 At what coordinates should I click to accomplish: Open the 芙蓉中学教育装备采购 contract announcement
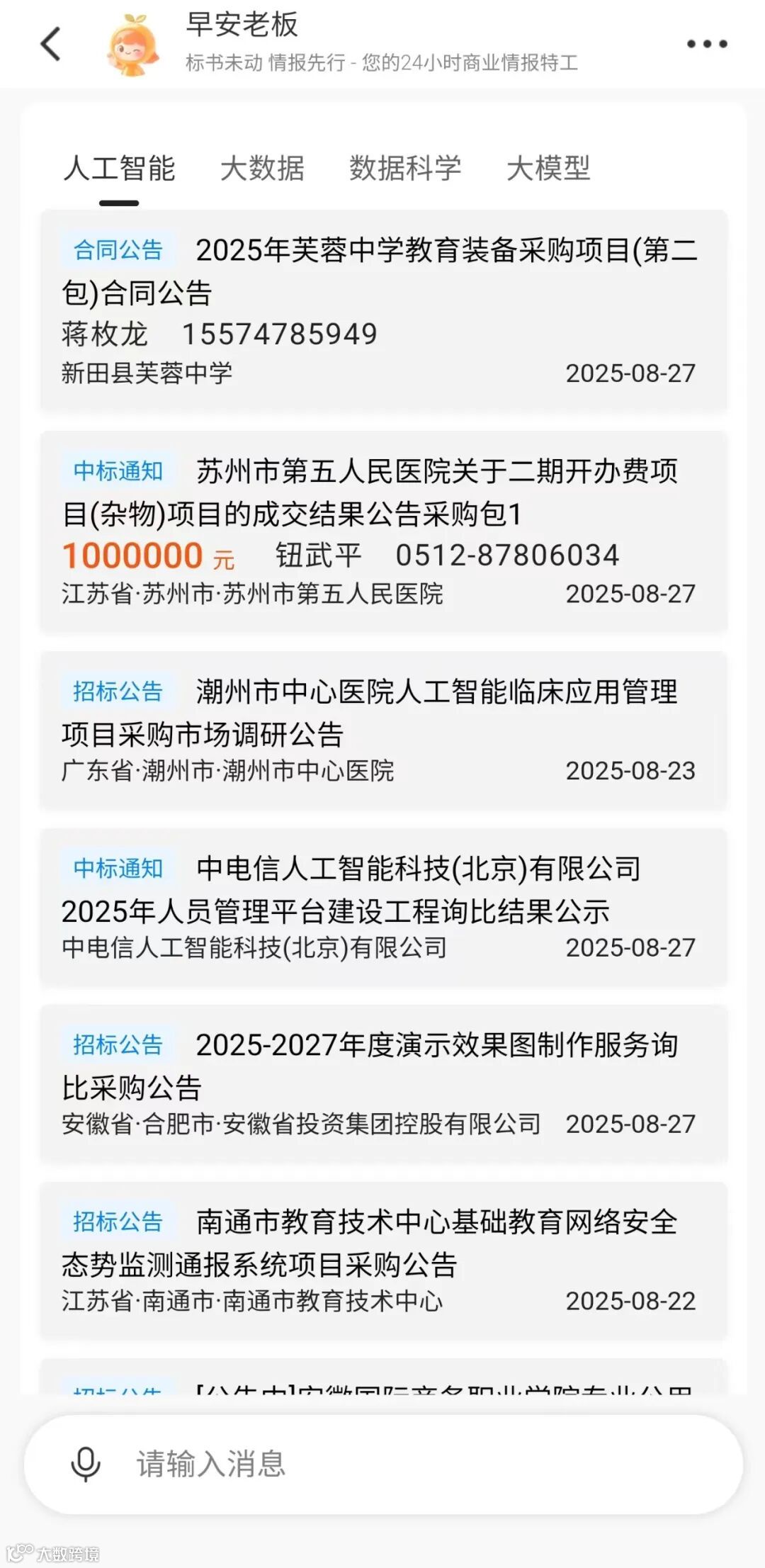tap(383, 310)
